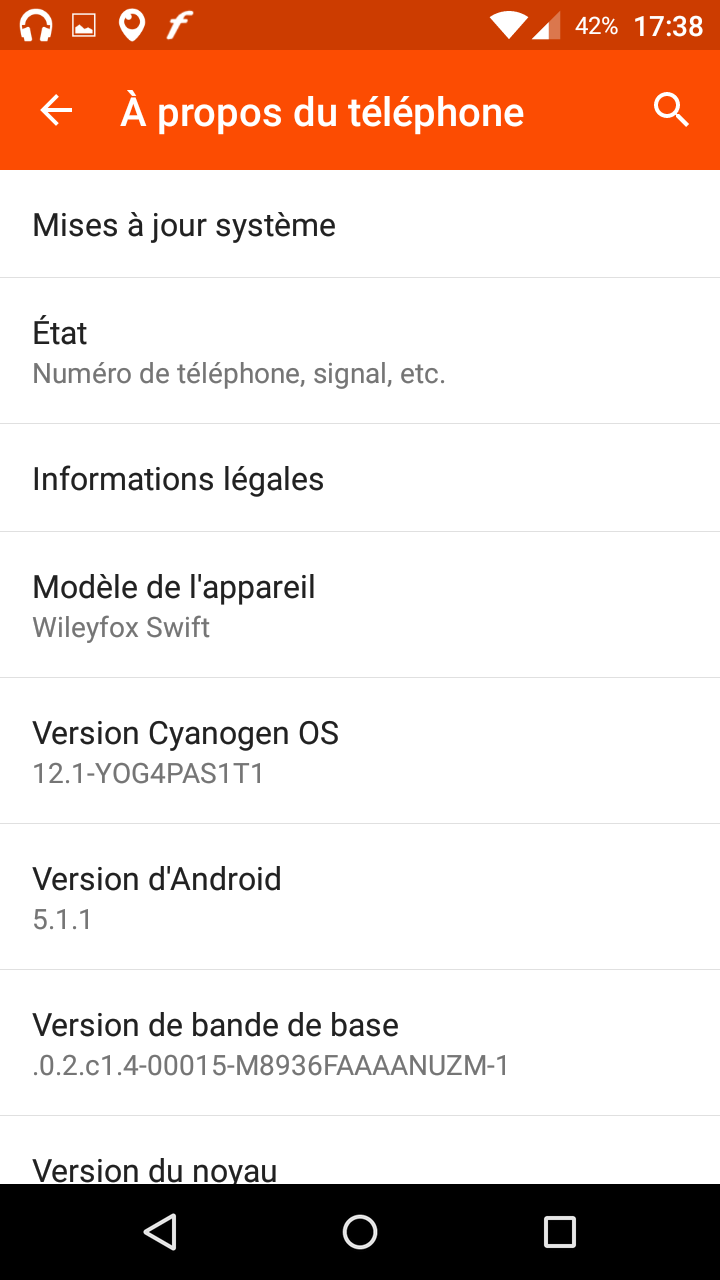Open the settings search icon
The image size is (720, 1280).
pyautogui.click(x=671, y=110)
